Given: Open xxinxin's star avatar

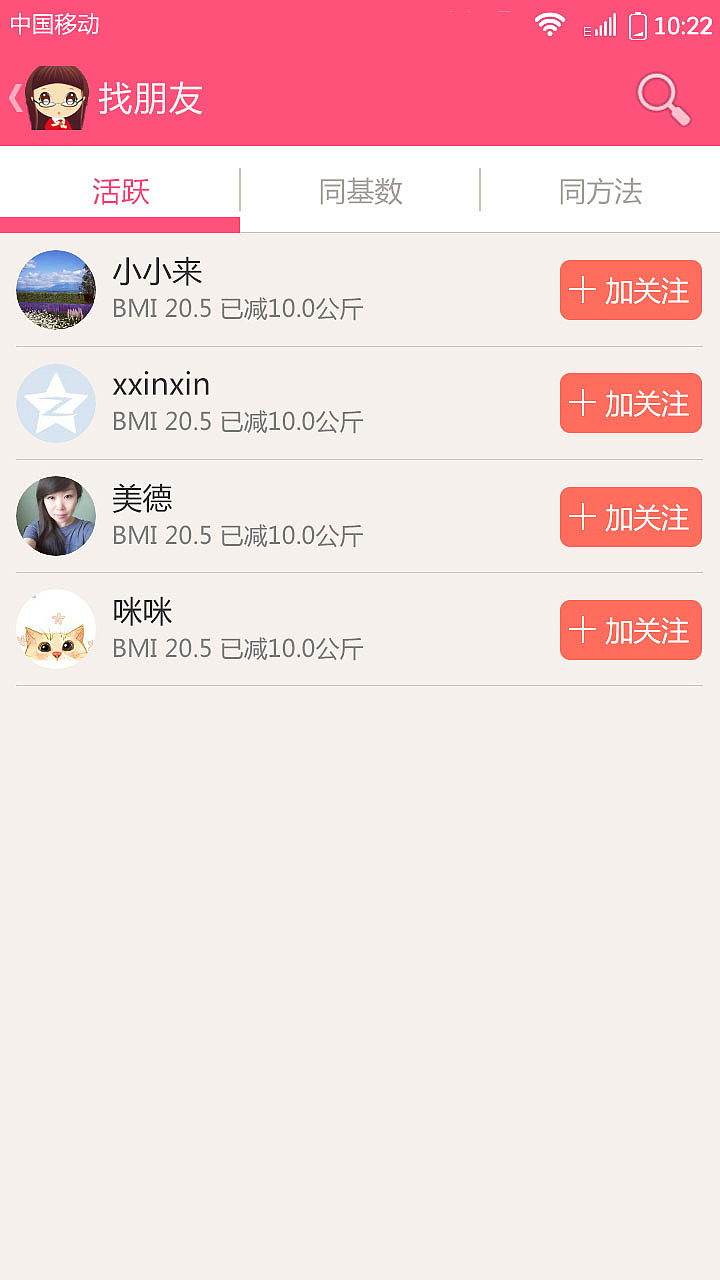Looking at the screenshot, I should point(55,403).
